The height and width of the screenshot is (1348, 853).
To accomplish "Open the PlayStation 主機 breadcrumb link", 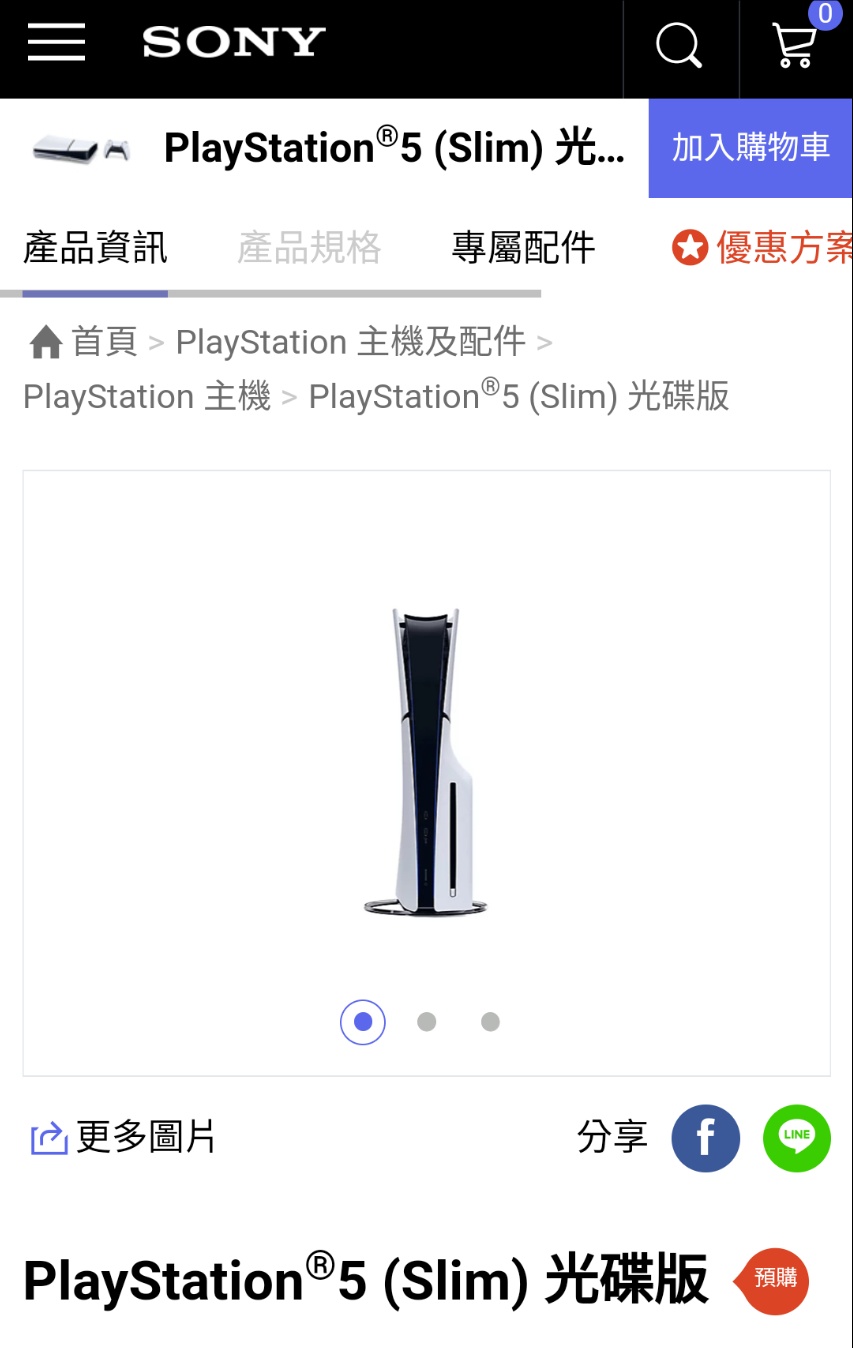I will pyautogui.click(x=147, y=397).
